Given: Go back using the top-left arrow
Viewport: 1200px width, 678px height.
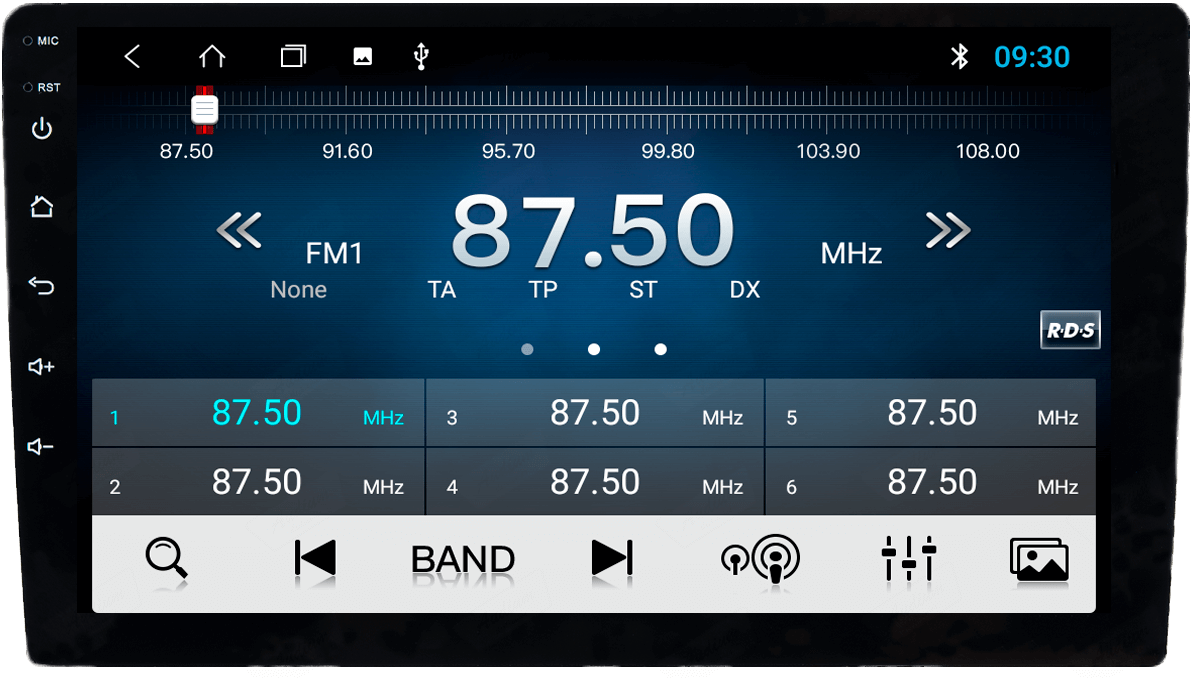Looking at the screenshot, I should coord(132,57).
